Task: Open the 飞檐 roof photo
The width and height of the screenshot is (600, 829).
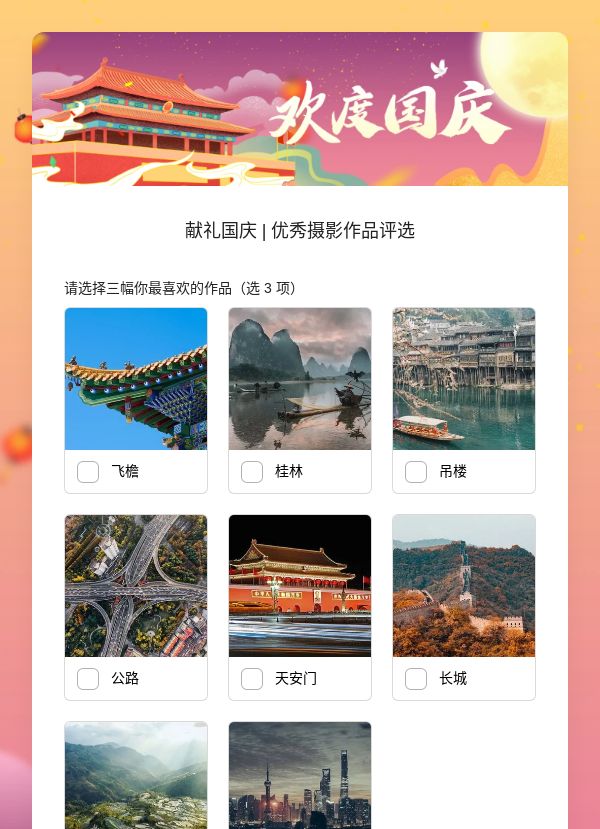Action: point(136,379)
